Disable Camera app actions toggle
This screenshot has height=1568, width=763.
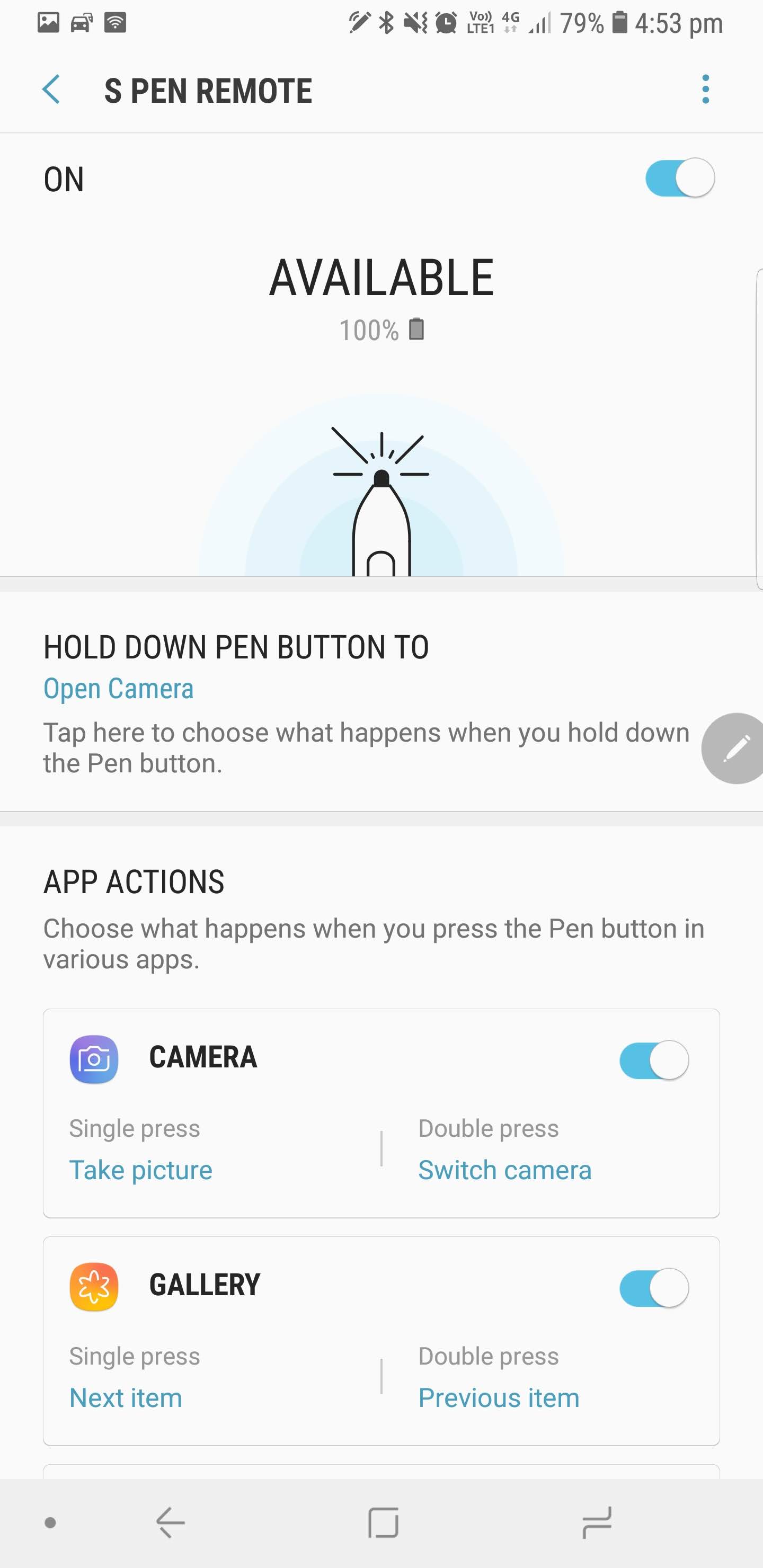point(654,1060)
